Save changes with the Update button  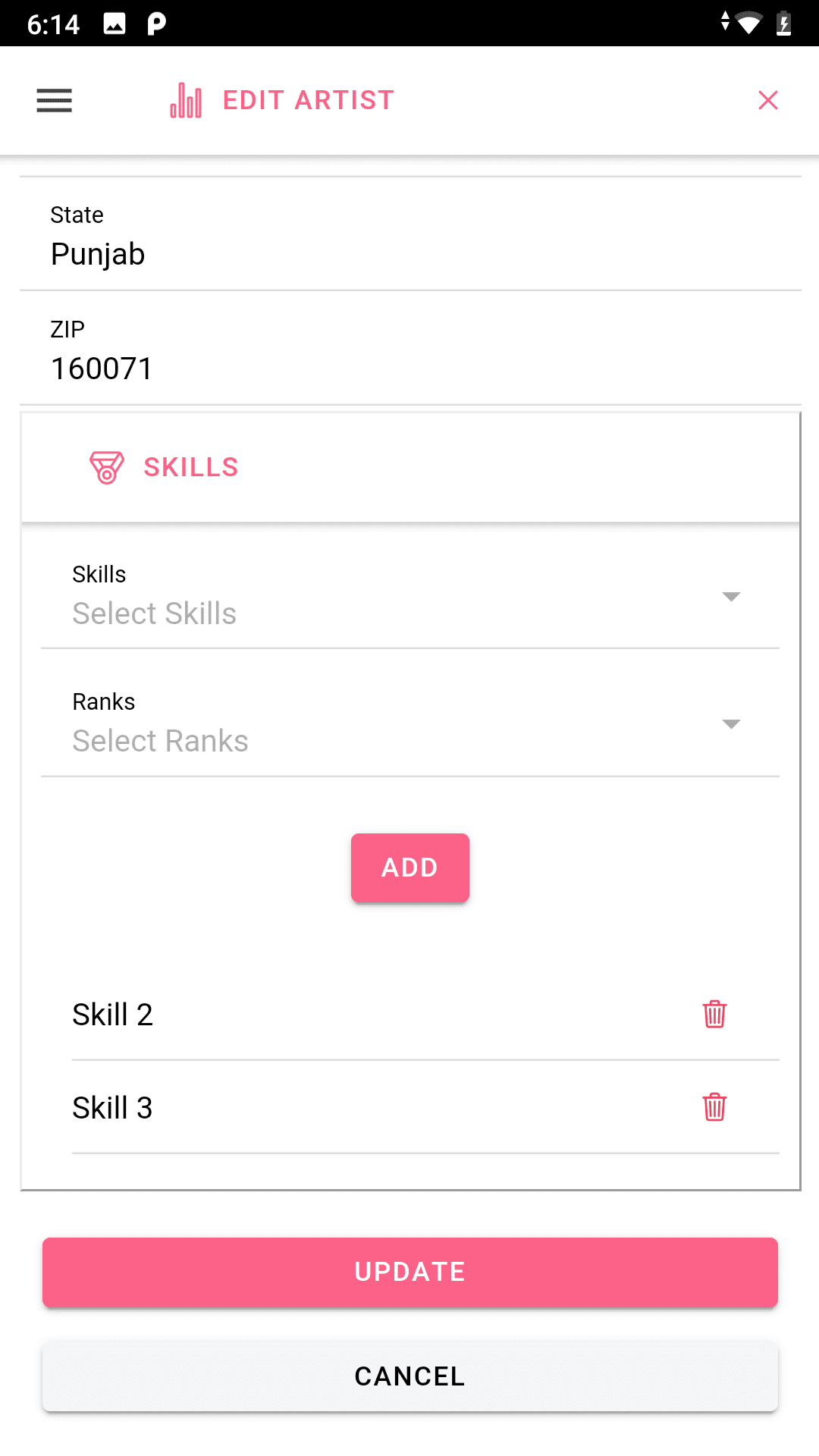click(x=409, y=1272)
